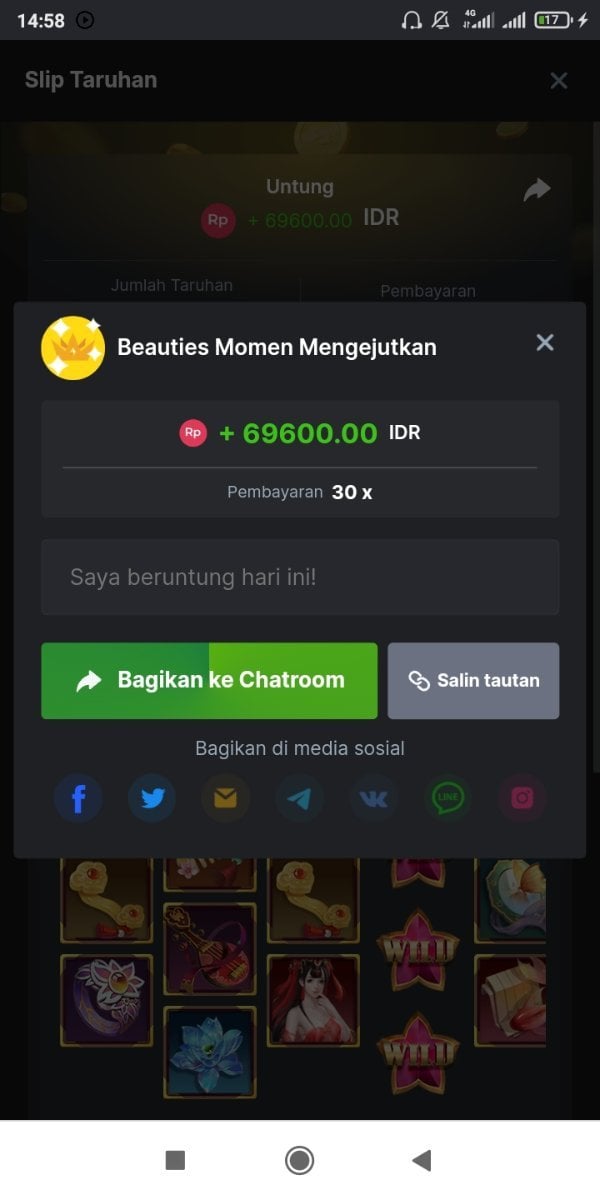
Task: Copy link with Salin tautan
Action: click(x=473, y=680)
